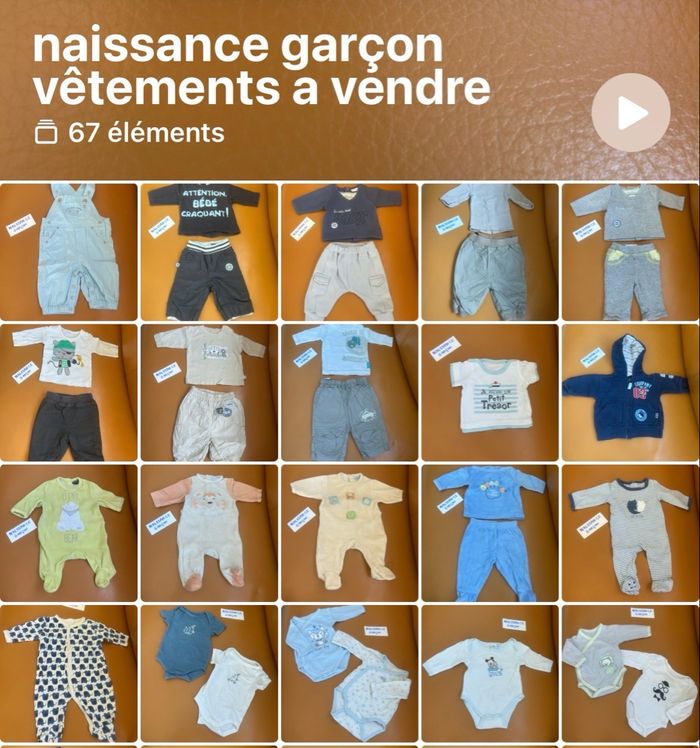The width and height of the screenshot is (700, 748).
Task: Open the single white long-sleeve bodysuit photo
Action: pos(488,672)
